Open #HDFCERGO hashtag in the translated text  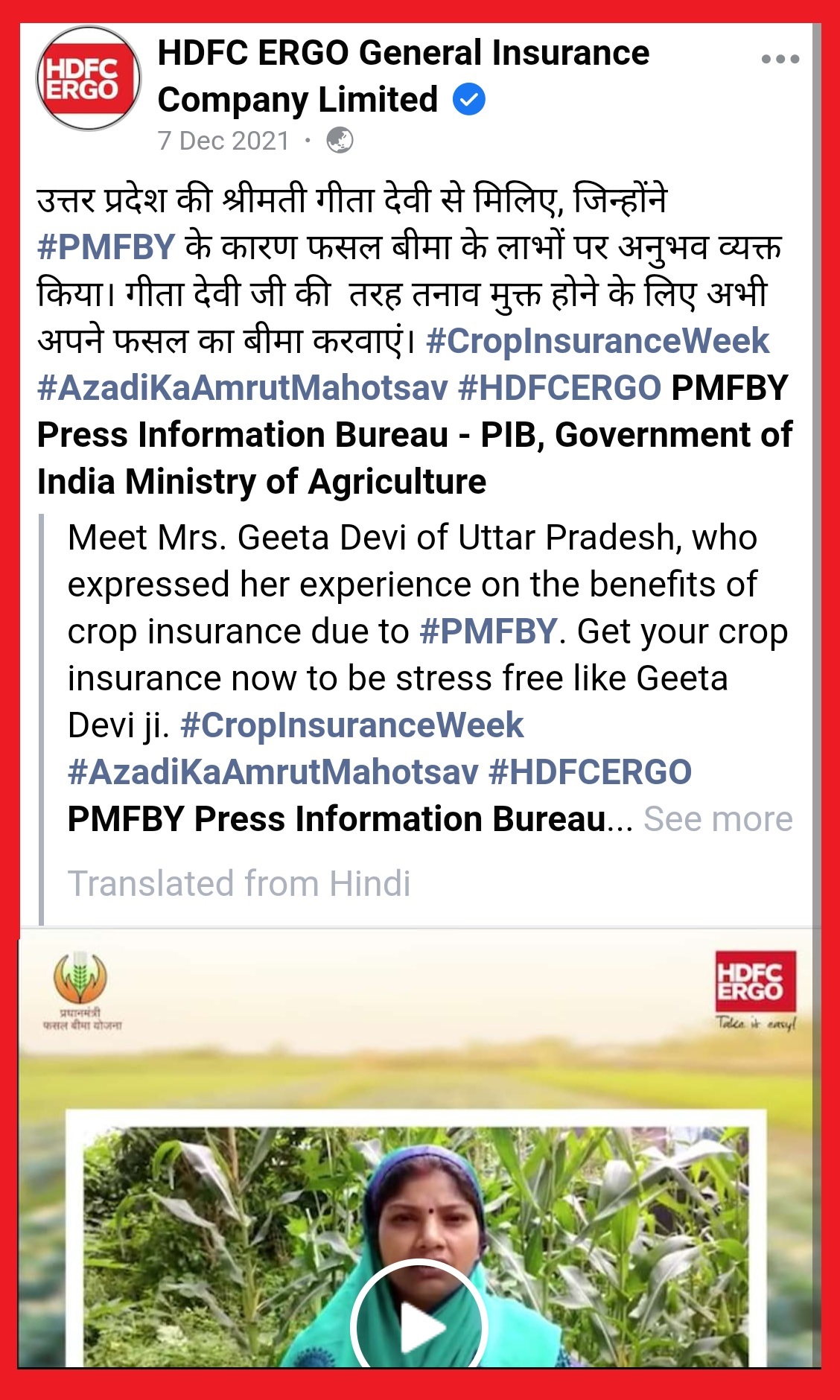[x=590, y=772]
